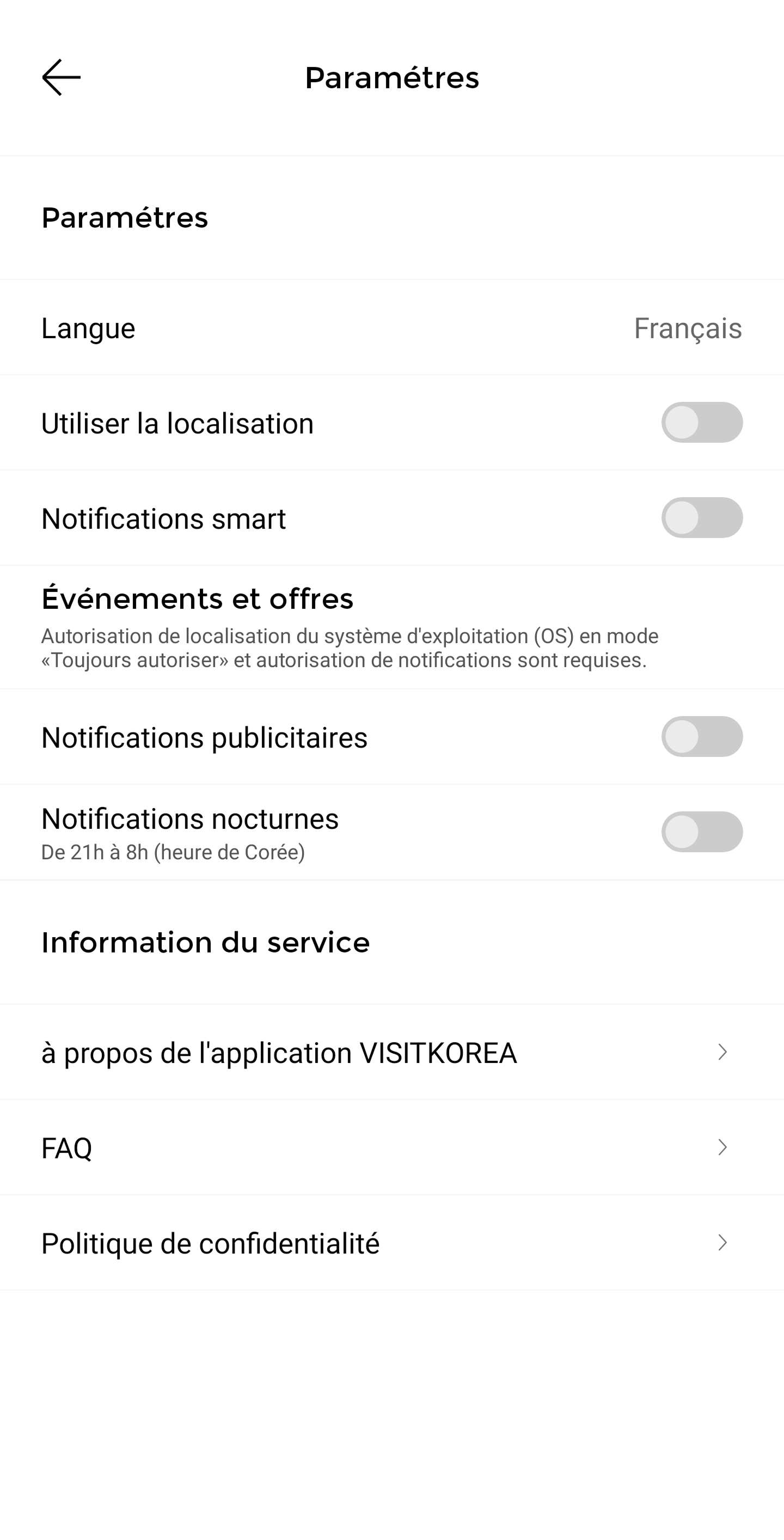Click the Événements et offres heading
The height and width of the screenshot is (1540, 784).
[x=197, y=598]
